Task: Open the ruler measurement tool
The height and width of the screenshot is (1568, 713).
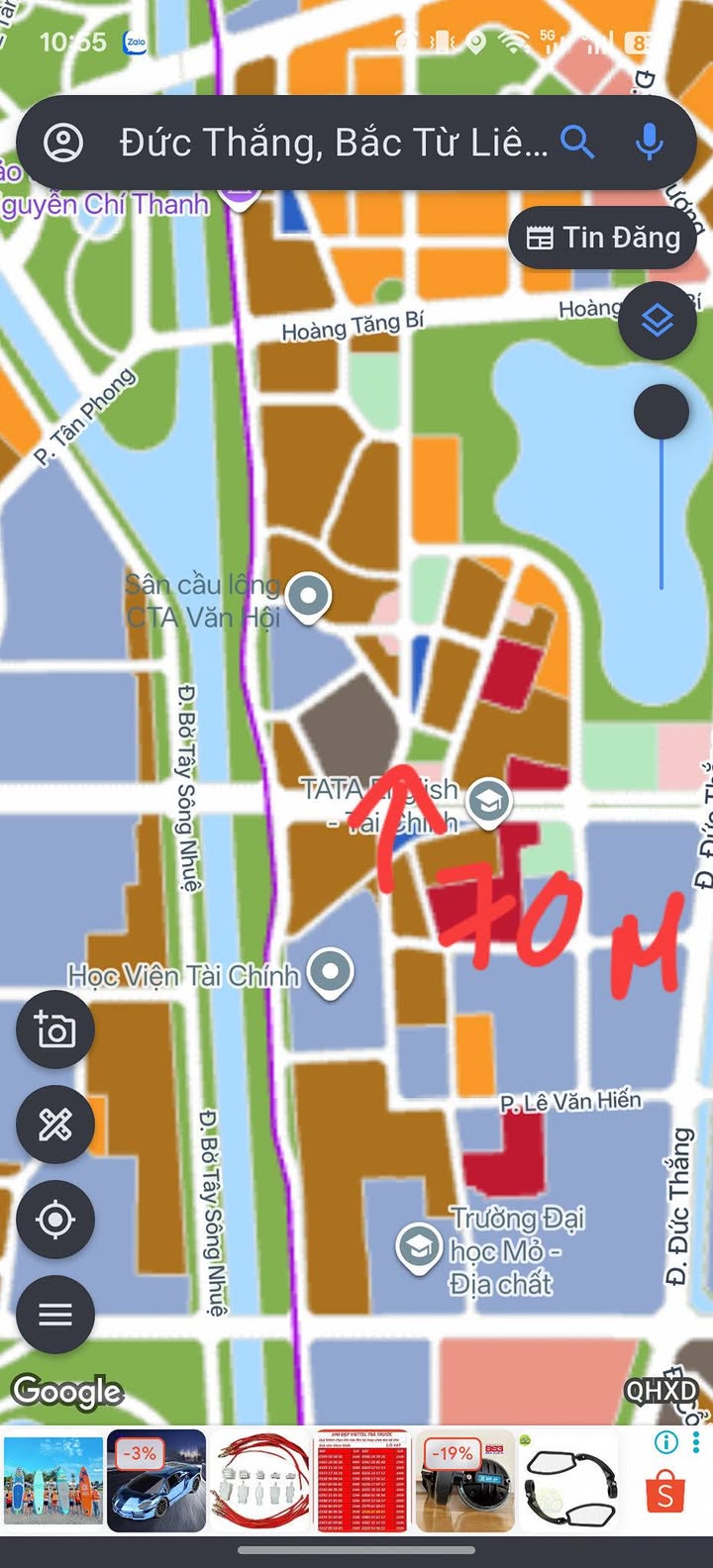Action: tap(55, 1125)
